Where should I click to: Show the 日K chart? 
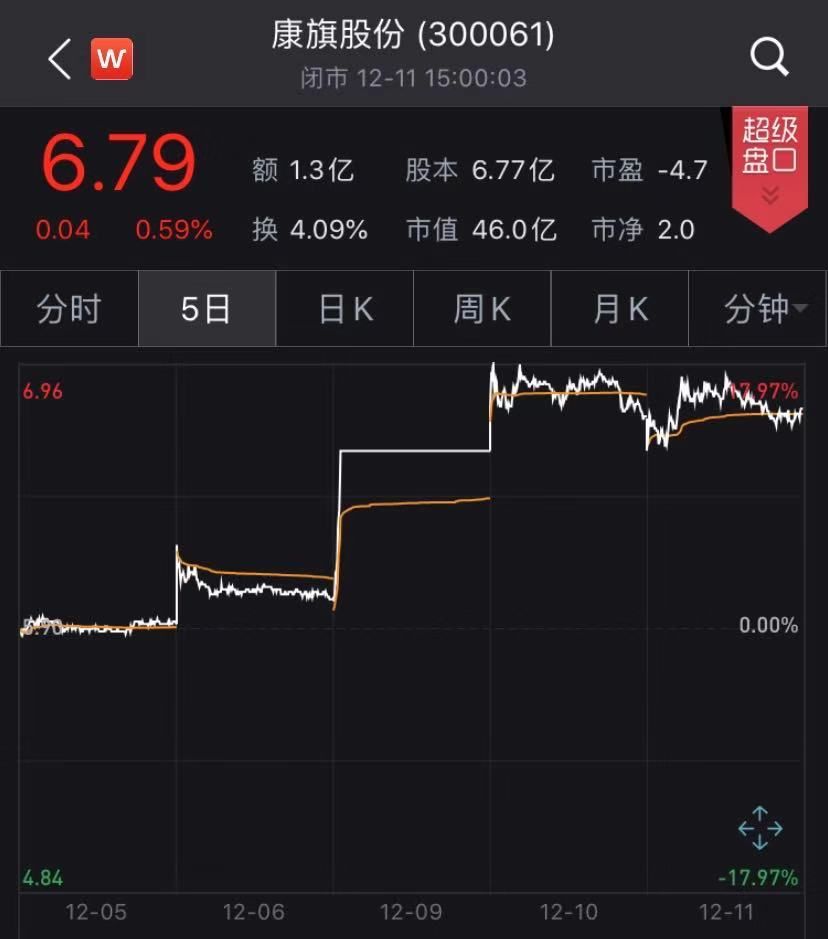coord(345,309)
